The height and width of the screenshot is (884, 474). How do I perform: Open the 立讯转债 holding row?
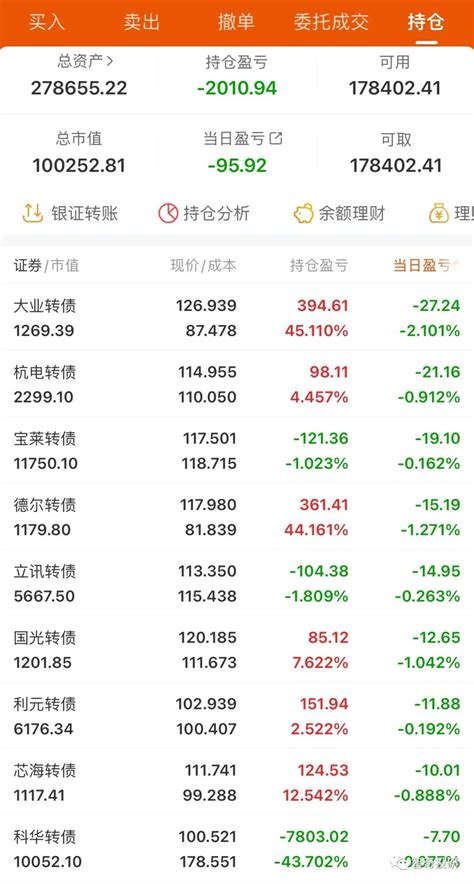(237, 583)
